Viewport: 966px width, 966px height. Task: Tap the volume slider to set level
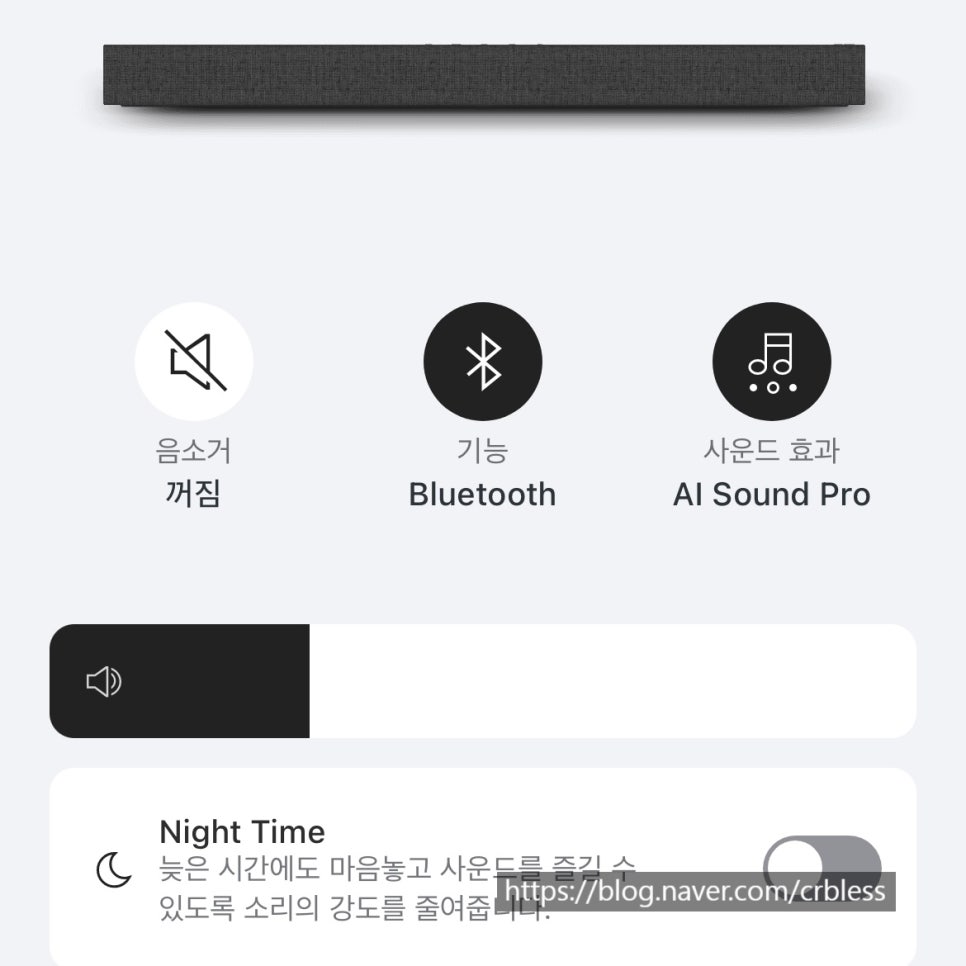click(482, 681)
